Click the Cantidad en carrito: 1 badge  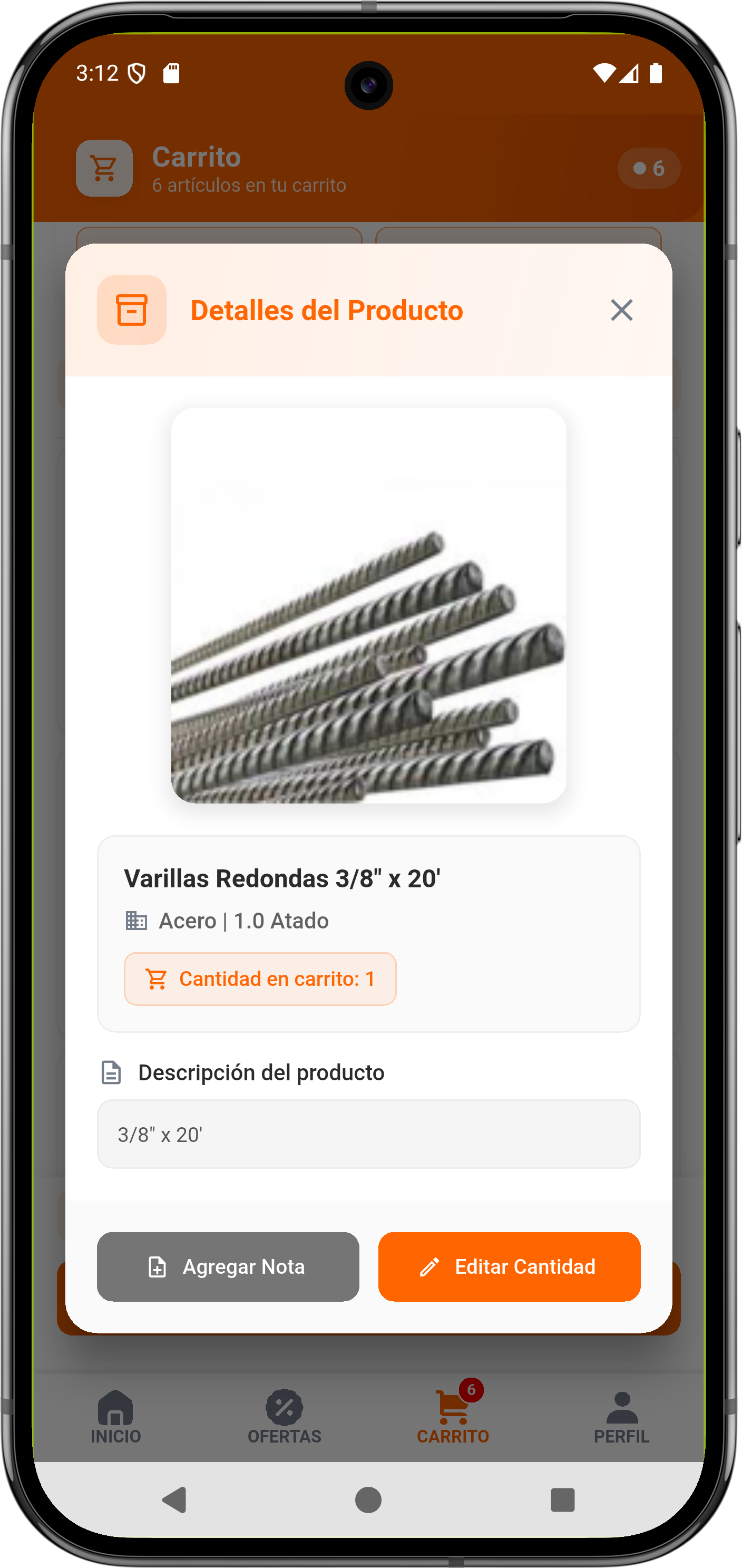260,978
